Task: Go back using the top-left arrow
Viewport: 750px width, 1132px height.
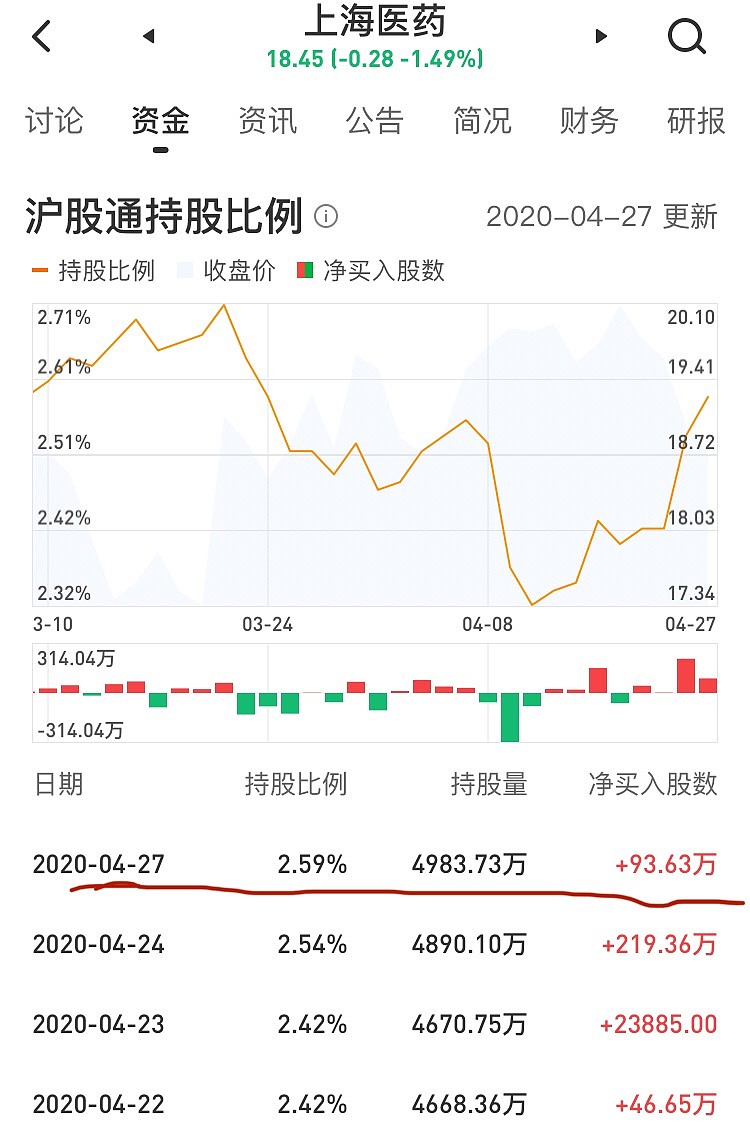Action: coord(41,37)
